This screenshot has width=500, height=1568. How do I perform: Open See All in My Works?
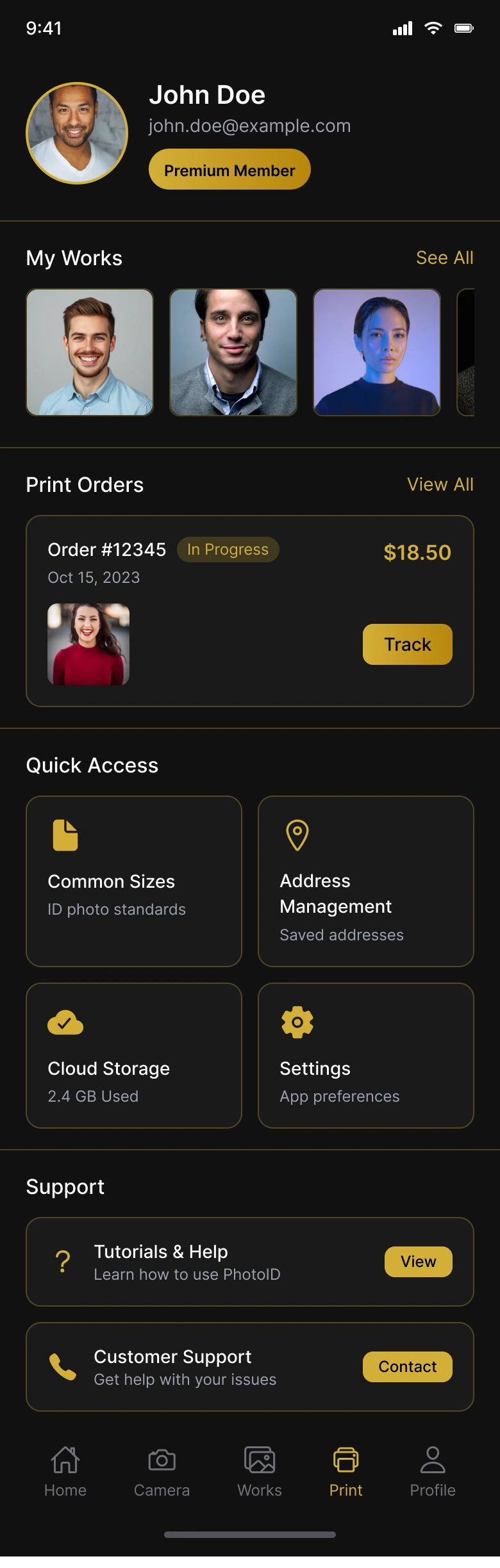pyautogui.click(x=444, y=257)
